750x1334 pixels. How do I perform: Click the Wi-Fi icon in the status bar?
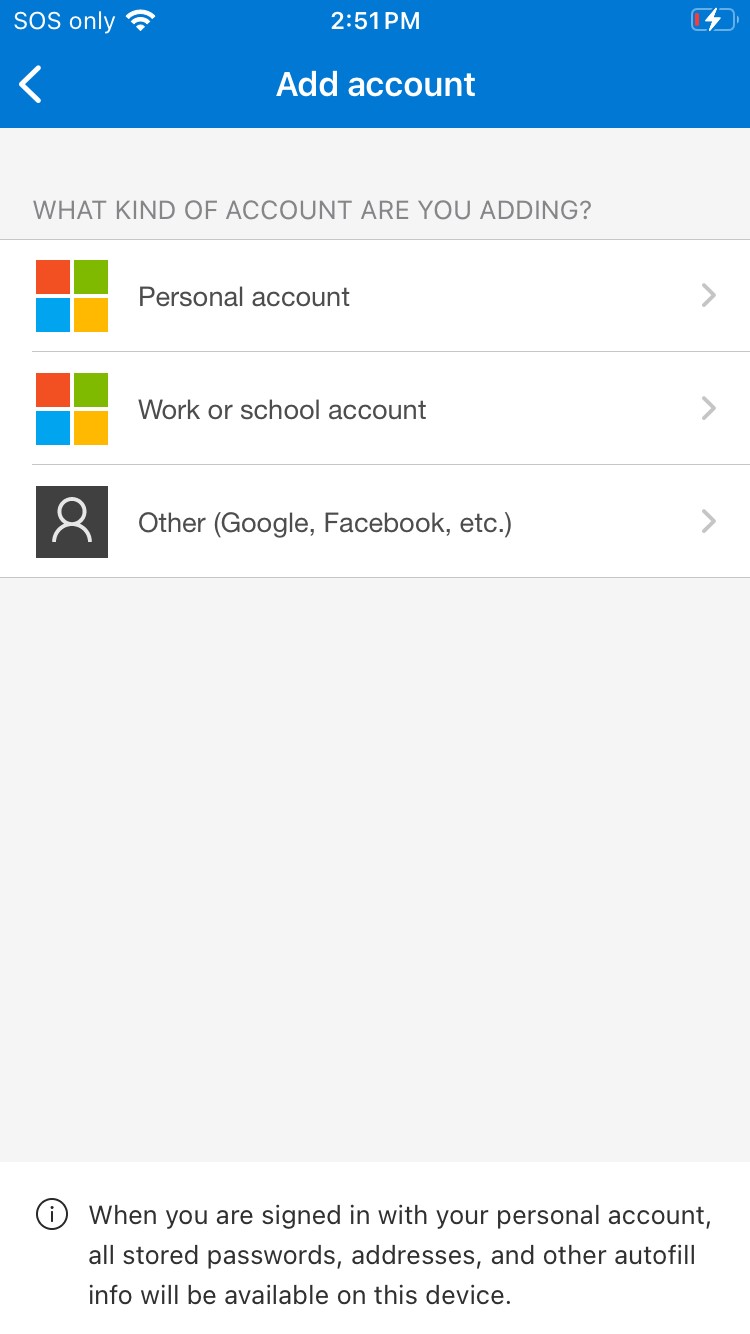coord(141,18)
